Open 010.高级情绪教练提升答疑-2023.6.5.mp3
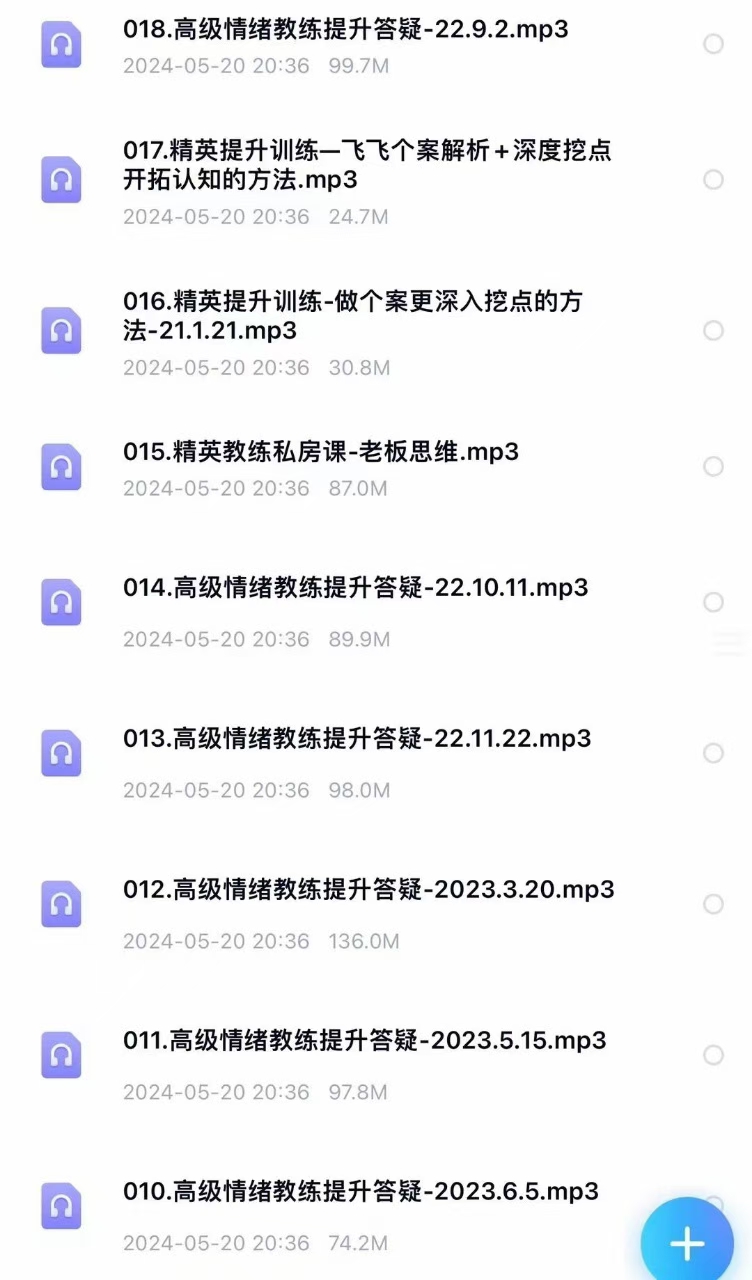752x1280 pixels. coord(360,1192)
